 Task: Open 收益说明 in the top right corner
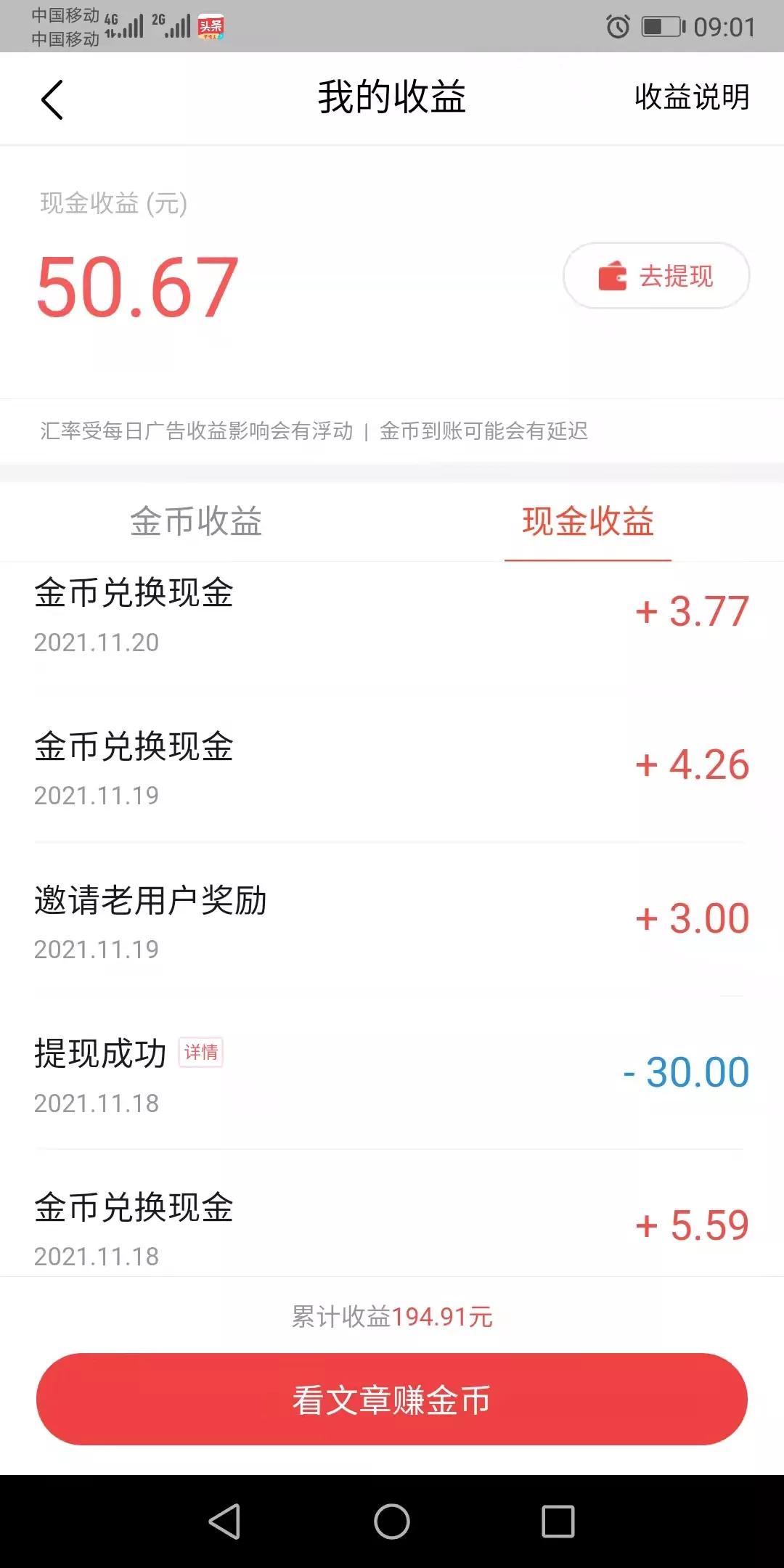tap(690, 98)
